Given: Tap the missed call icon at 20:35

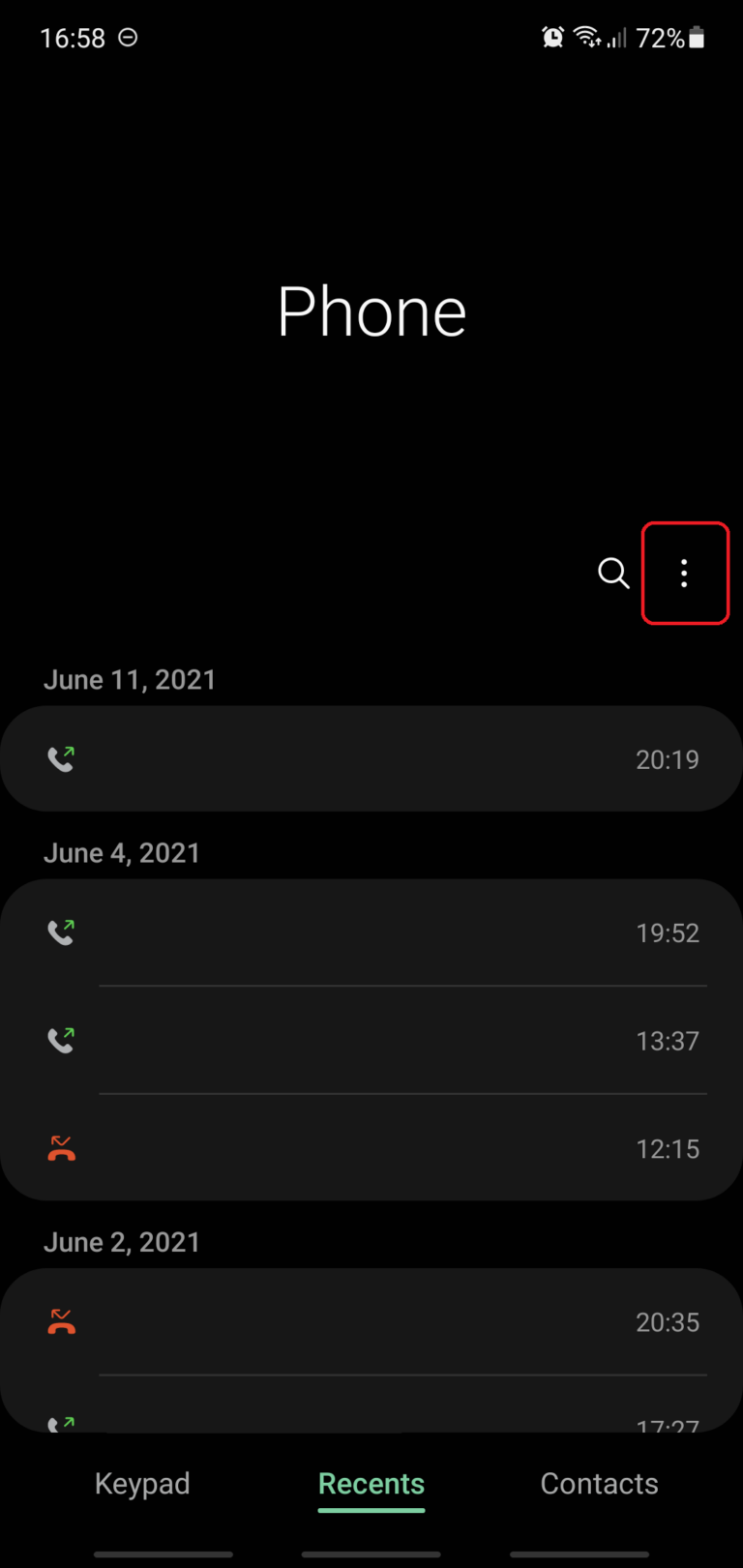Looking at the screenshot, I should click(x=61, y=1321).
